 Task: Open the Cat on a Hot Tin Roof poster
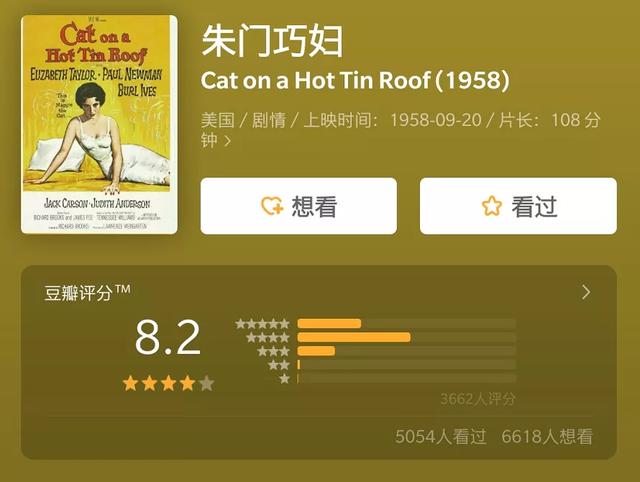pyautogui.click(x=99, y=124)
